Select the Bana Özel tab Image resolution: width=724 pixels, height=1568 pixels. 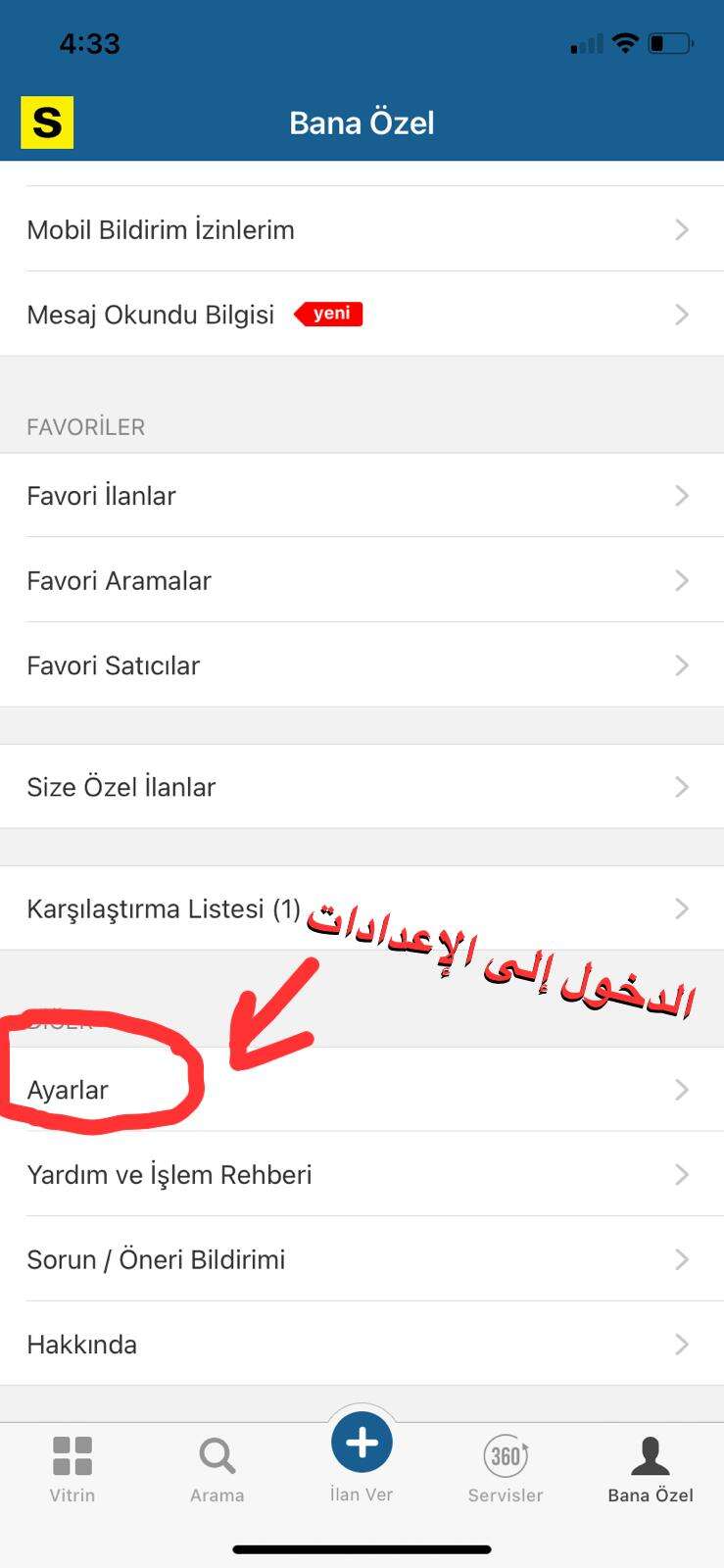[x=651, y=1469]
